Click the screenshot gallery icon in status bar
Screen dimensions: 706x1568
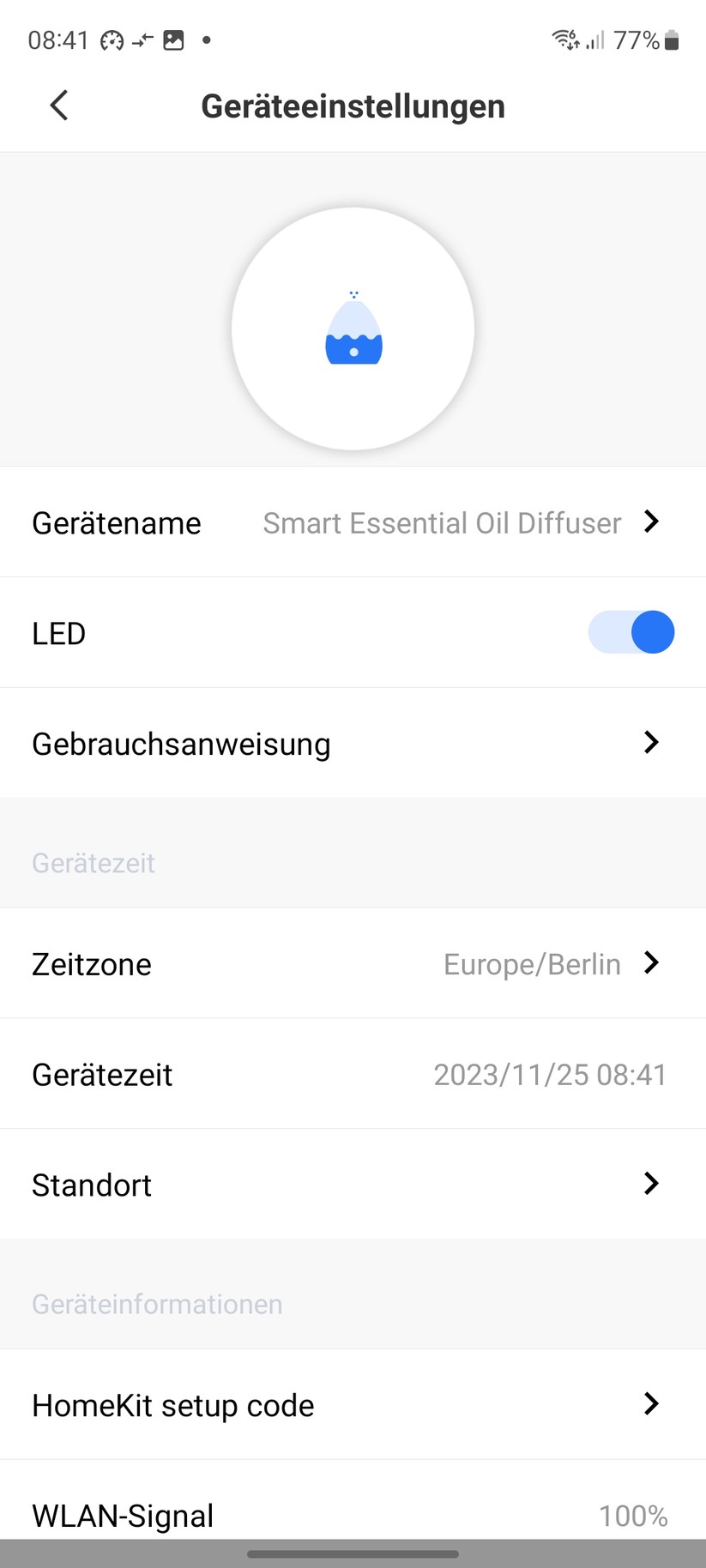pyautogui.click(x=173, y=39)
